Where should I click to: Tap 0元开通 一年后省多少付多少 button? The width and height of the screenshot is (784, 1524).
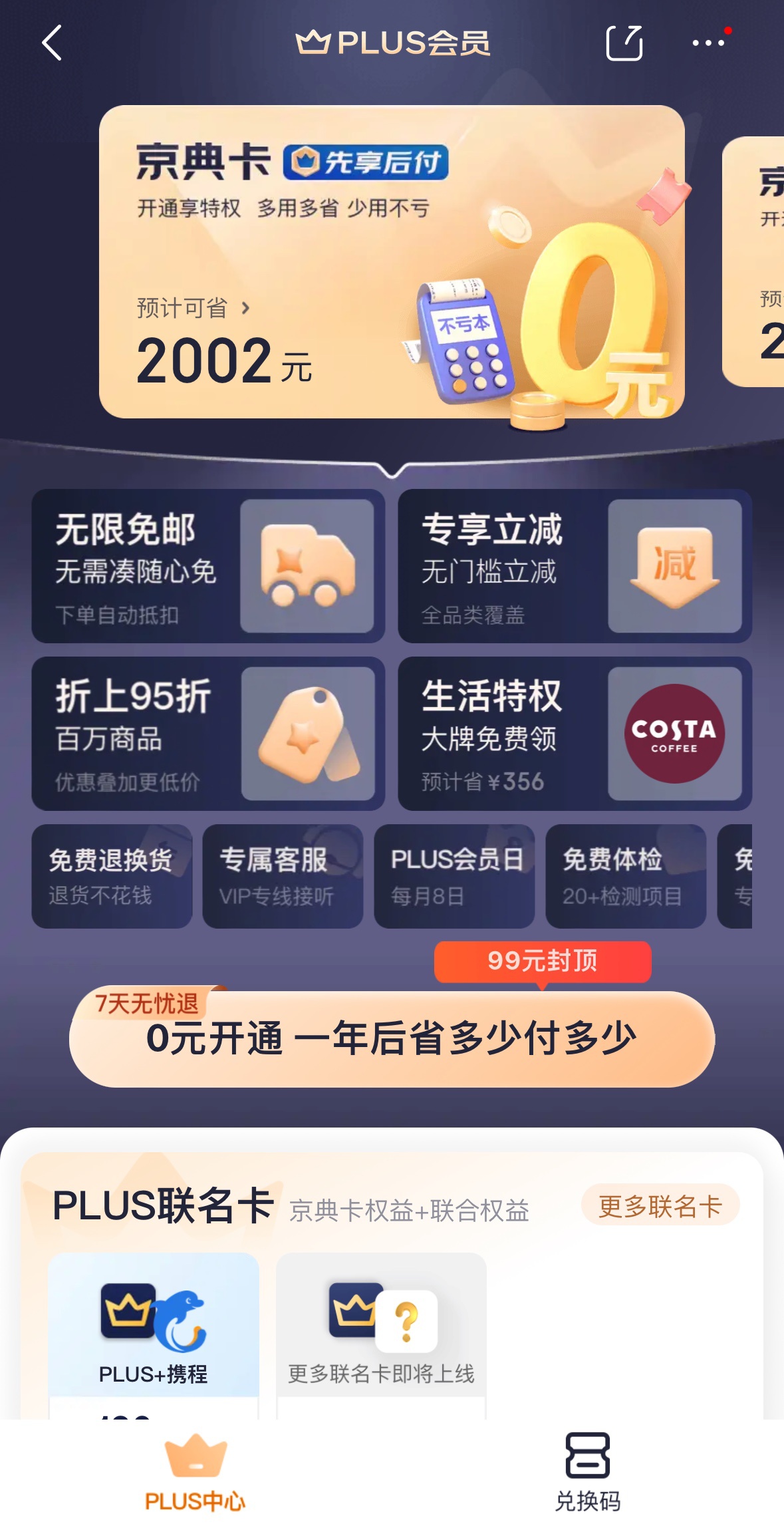pyautogui.click(x=392, y=1038)
